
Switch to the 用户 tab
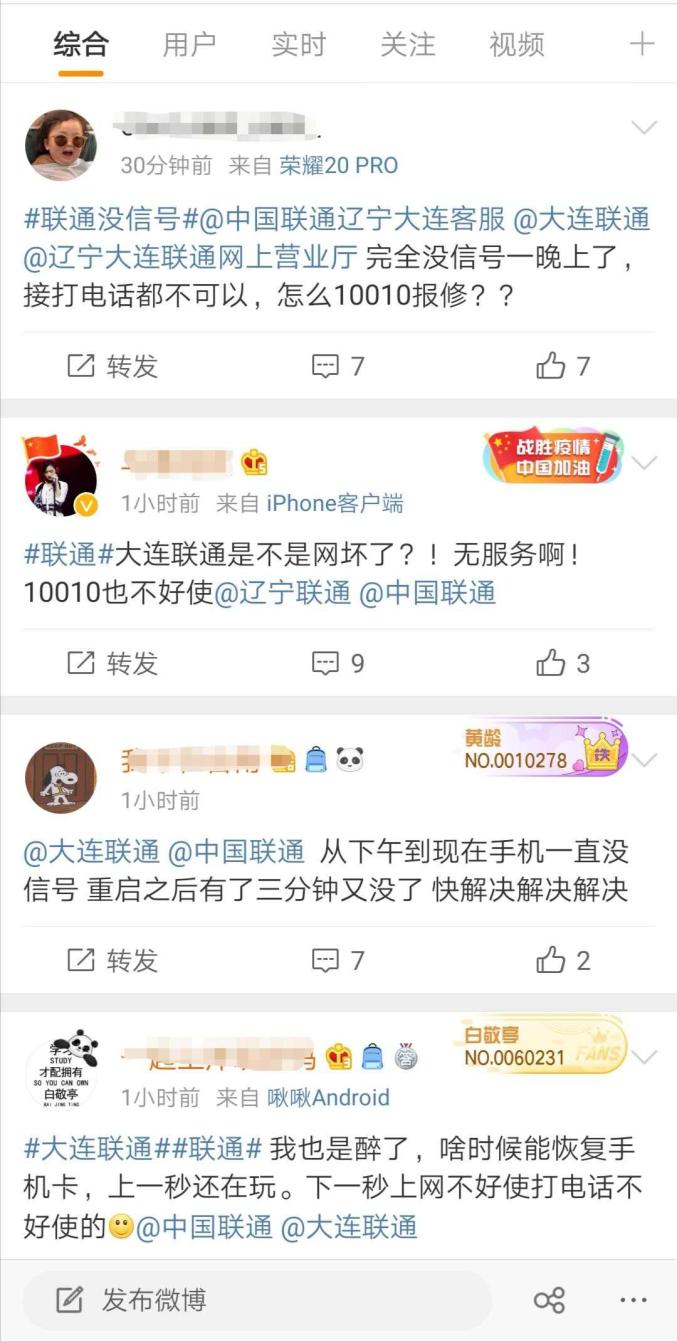pyautogui.click(x=189, y=45)
